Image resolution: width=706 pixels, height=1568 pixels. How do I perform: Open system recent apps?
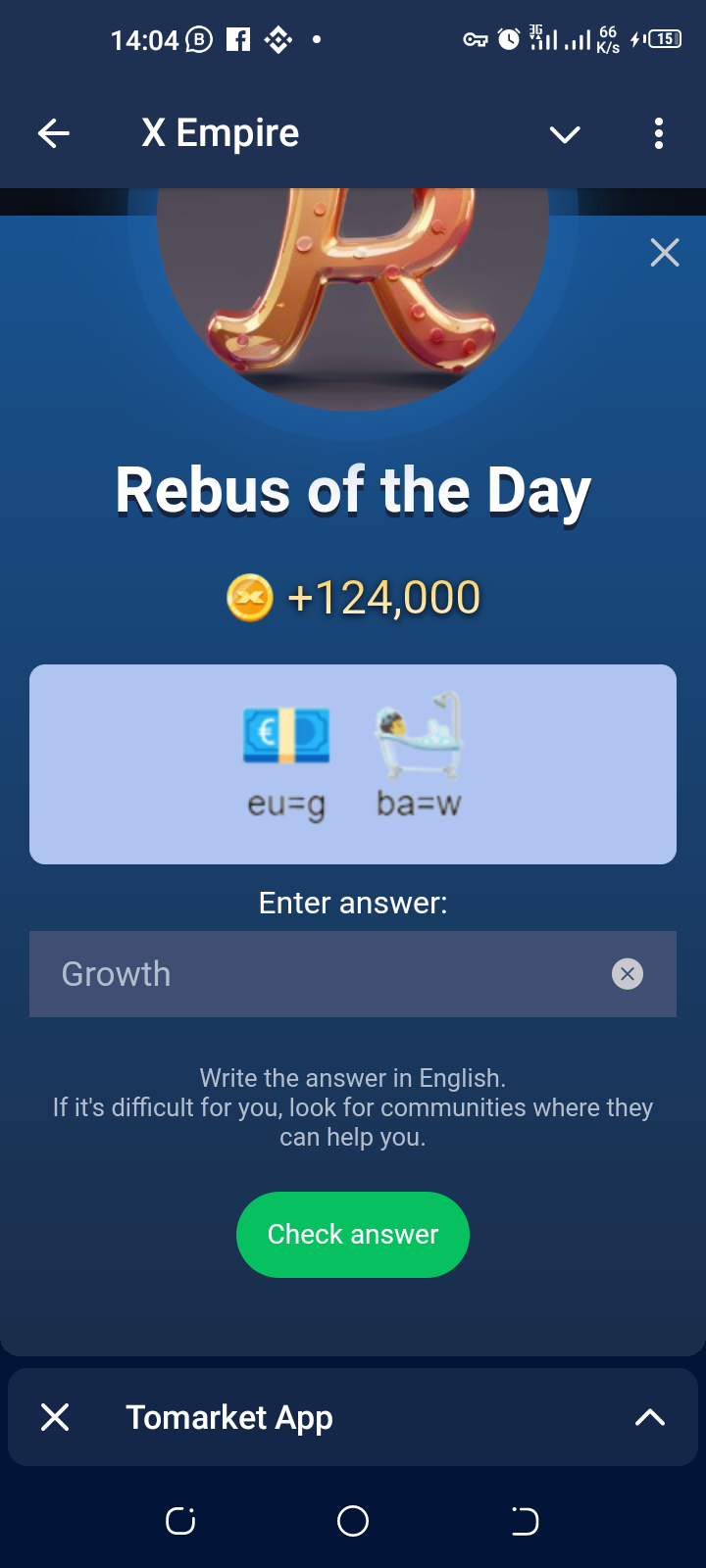click(x=180, y=1521)
